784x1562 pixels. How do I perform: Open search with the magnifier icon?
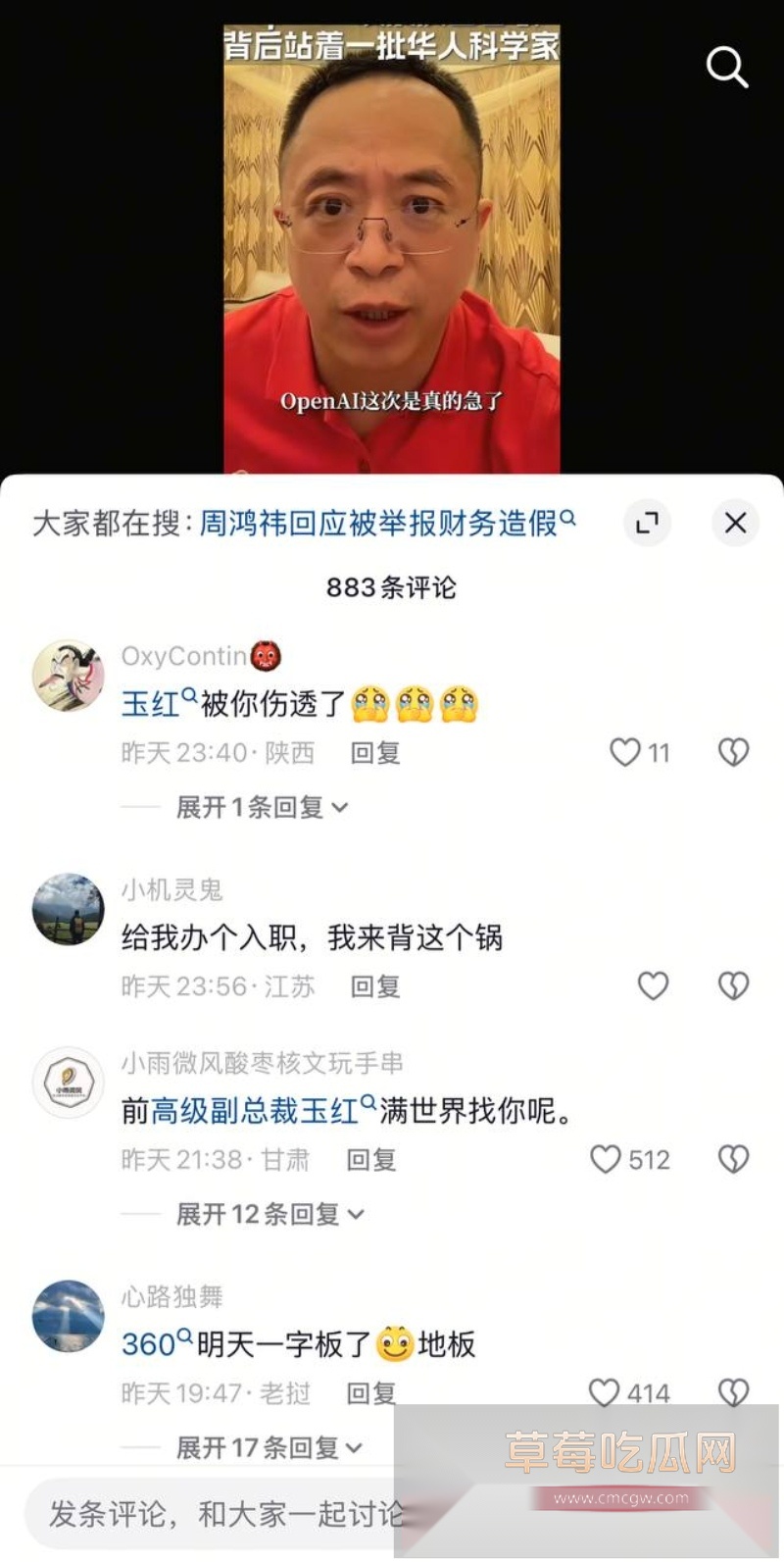726,67
